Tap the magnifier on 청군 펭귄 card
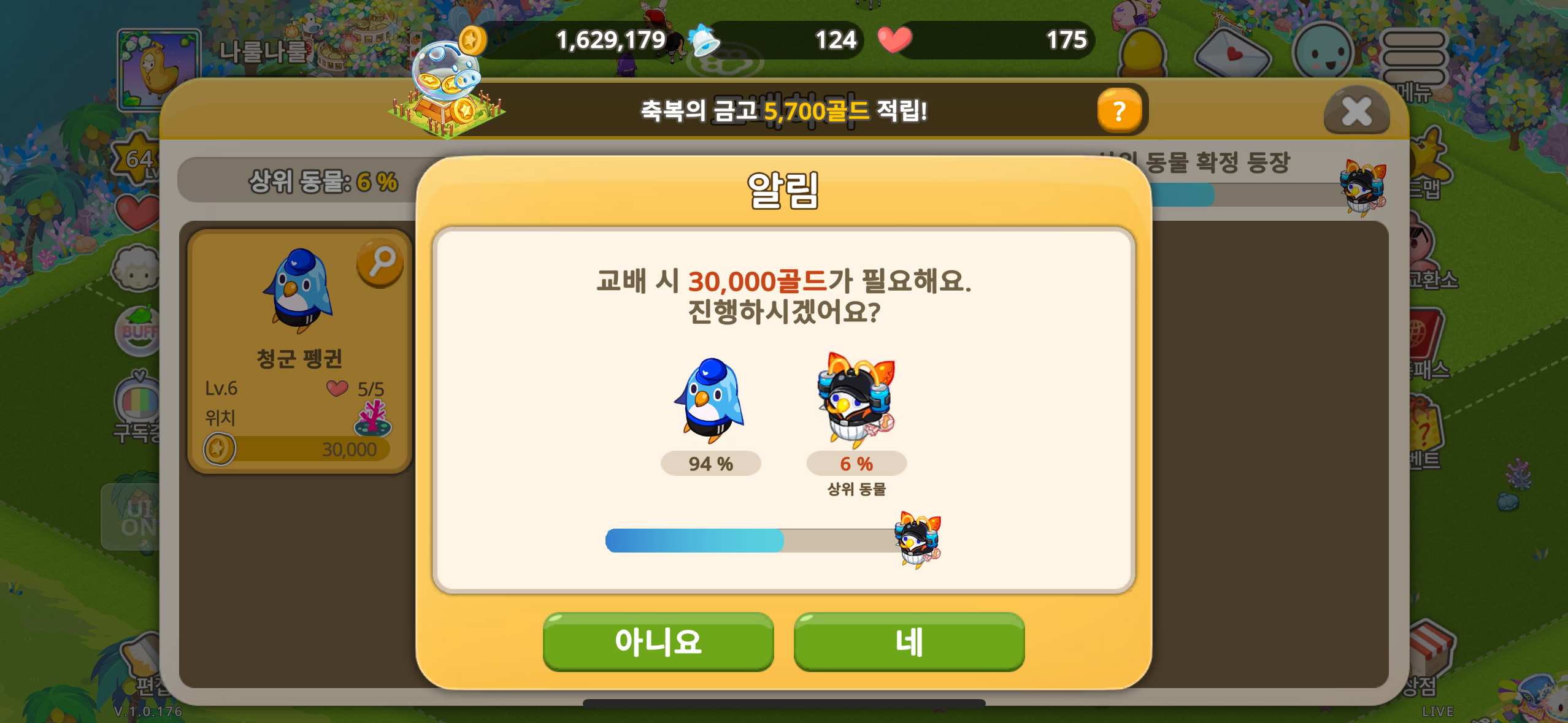Viewport: 1568px width, 723px height. tap(380, 262)
